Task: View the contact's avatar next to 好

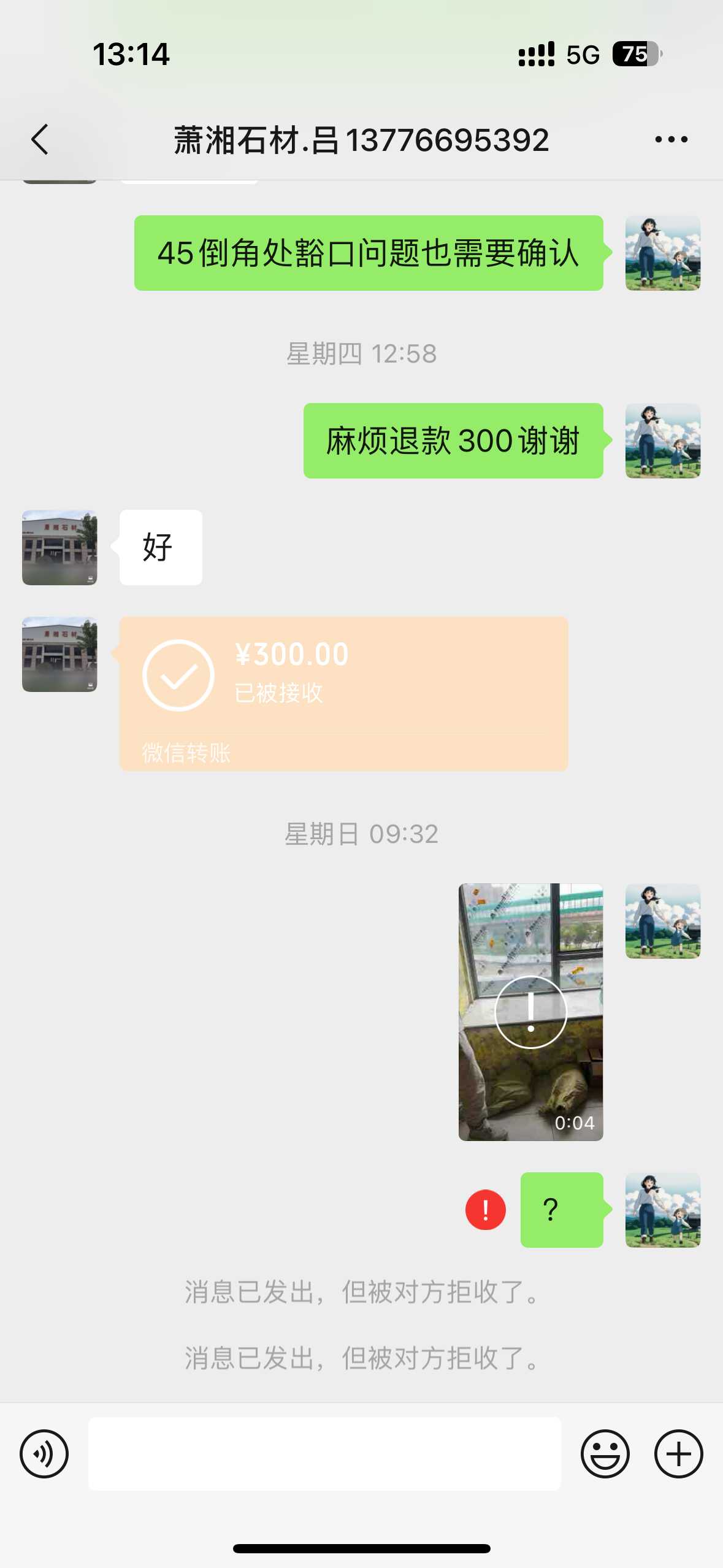Action: (x=59, y=547)
